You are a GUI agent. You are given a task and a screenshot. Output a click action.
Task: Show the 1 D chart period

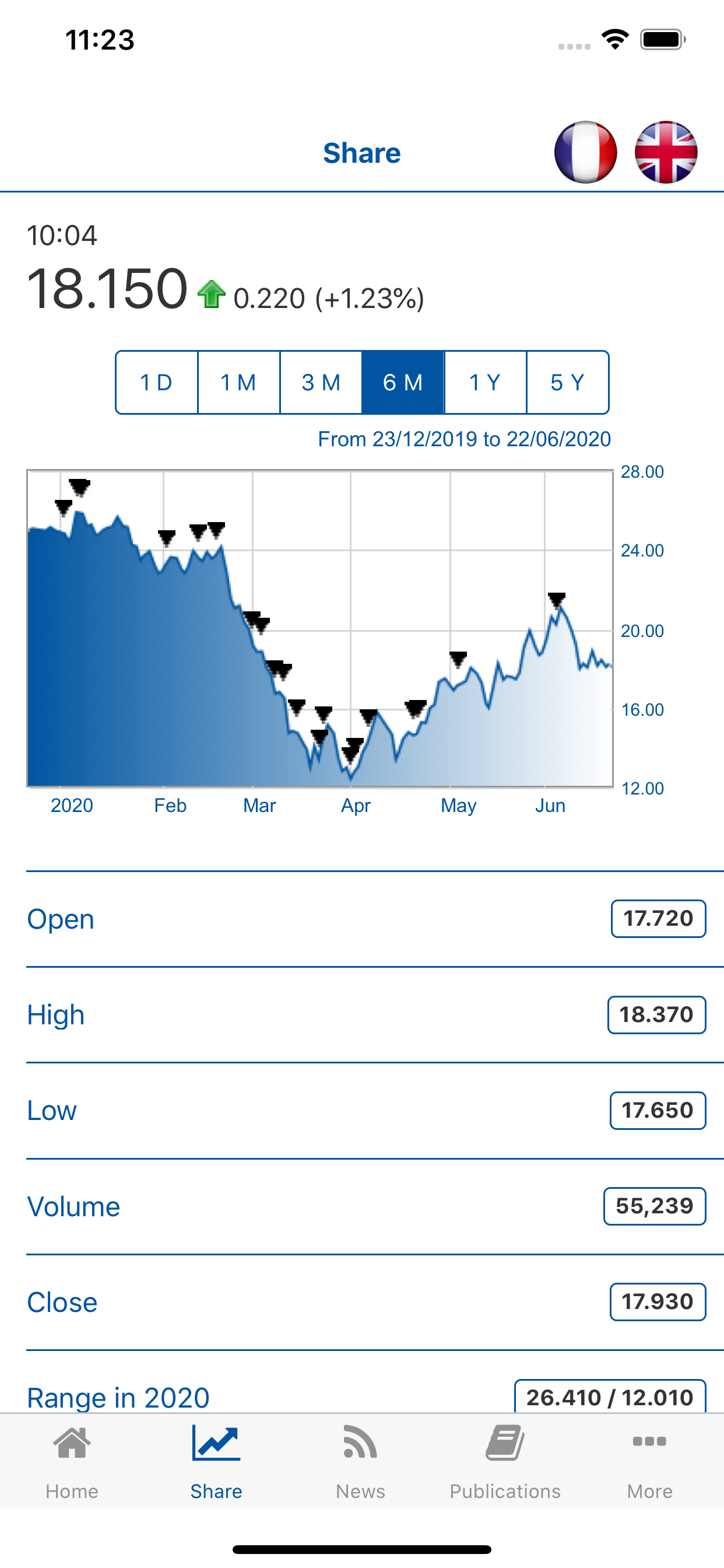(x=157, y=382)
